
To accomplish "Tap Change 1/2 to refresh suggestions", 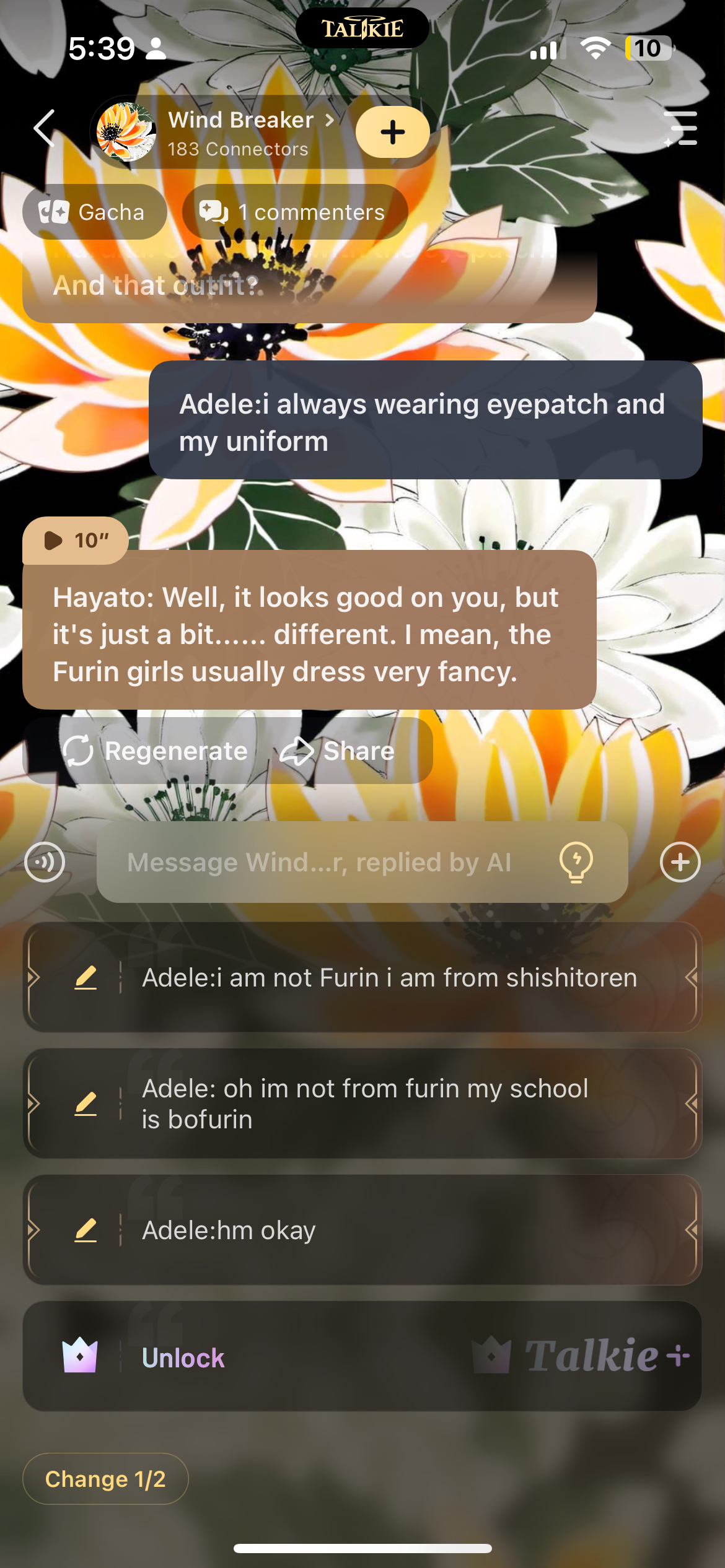I will point(105,1479).
